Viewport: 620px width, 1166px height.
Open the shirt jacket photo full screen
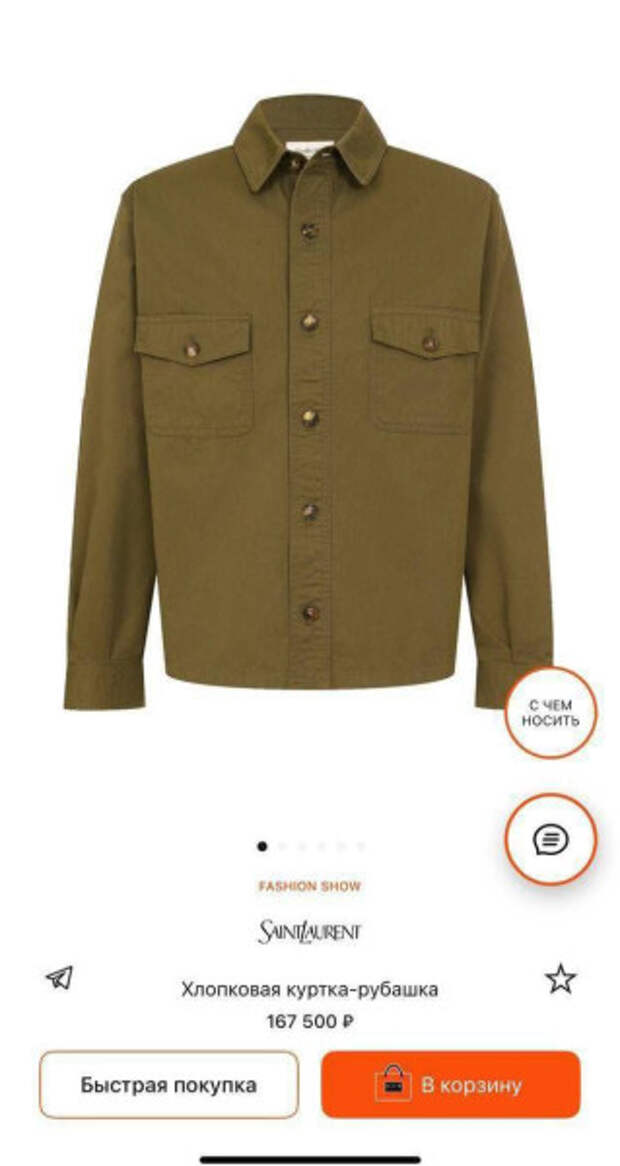click(309, 400)
